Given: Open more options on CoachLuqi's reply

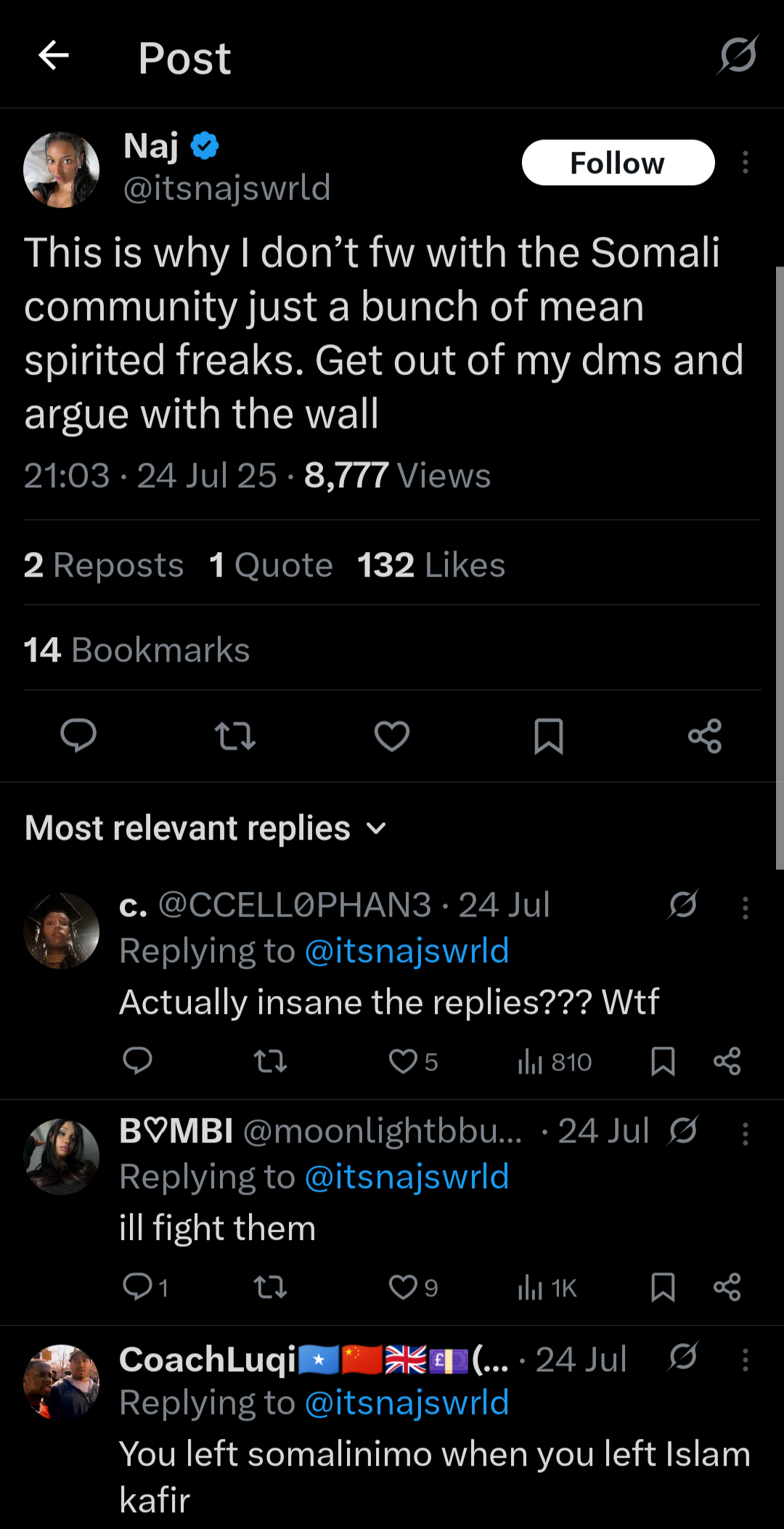Looking at the screenshot, I should (746, 1359).
